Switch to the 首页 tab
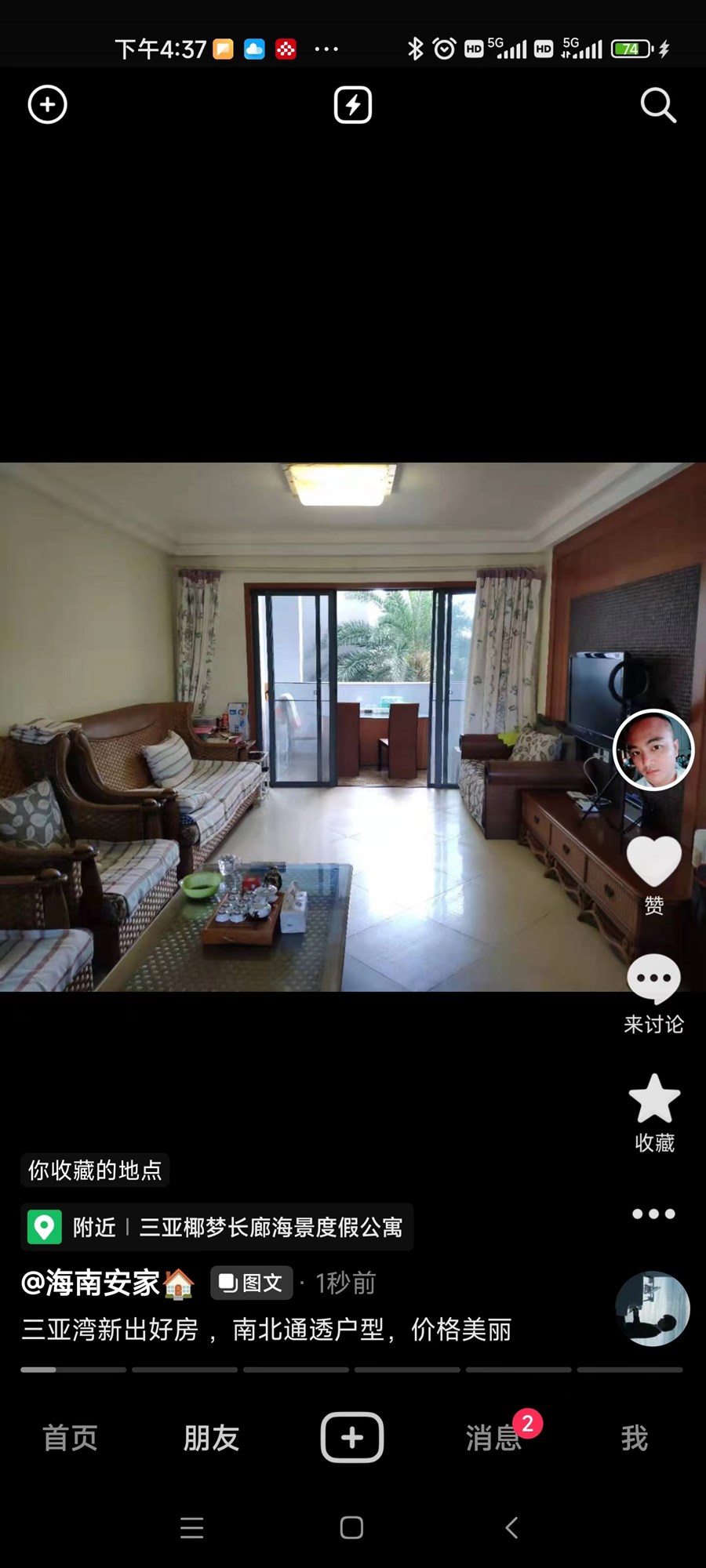The width and height of the screenshot is (706, 1568). [x=70, y=1438]
